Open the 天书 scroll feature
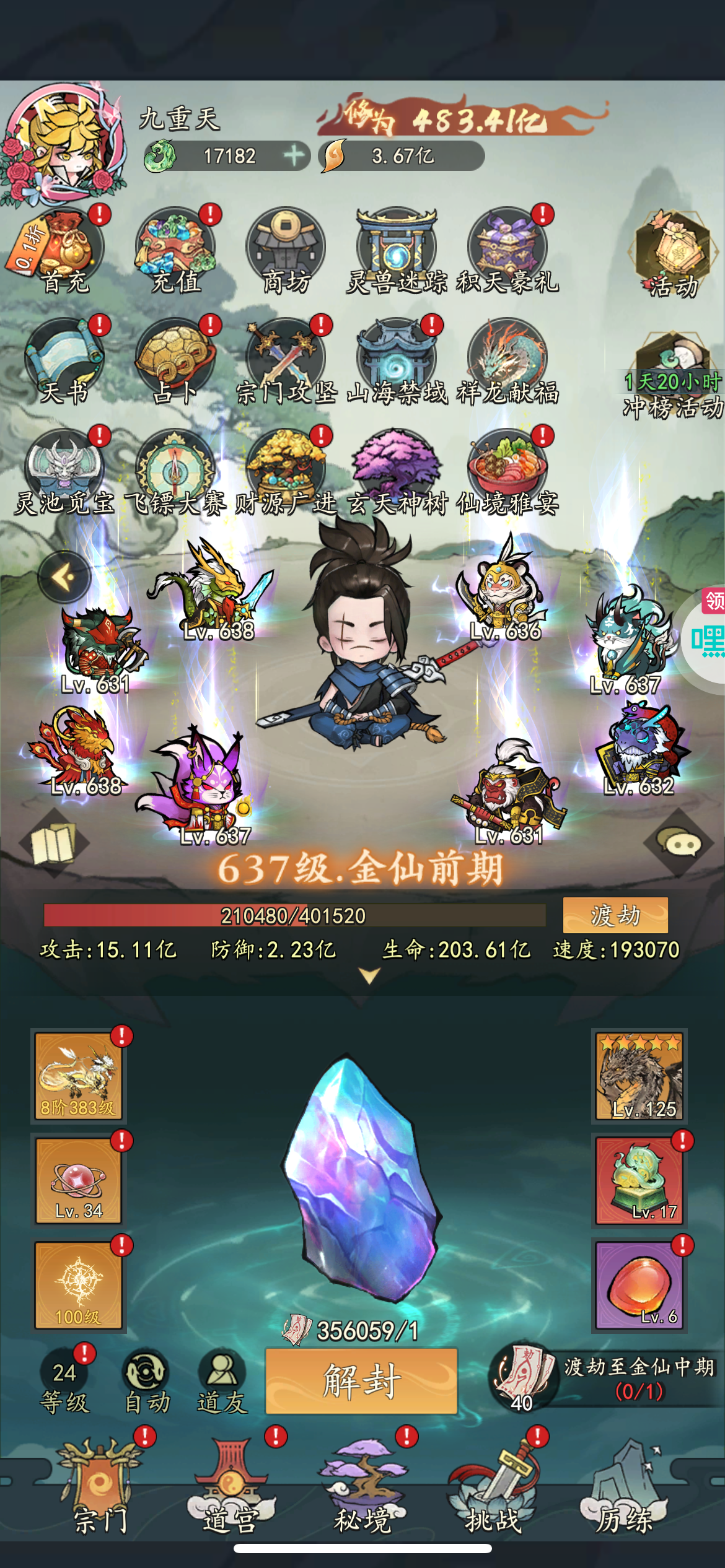725x1568 pixels. pos(64,362)
